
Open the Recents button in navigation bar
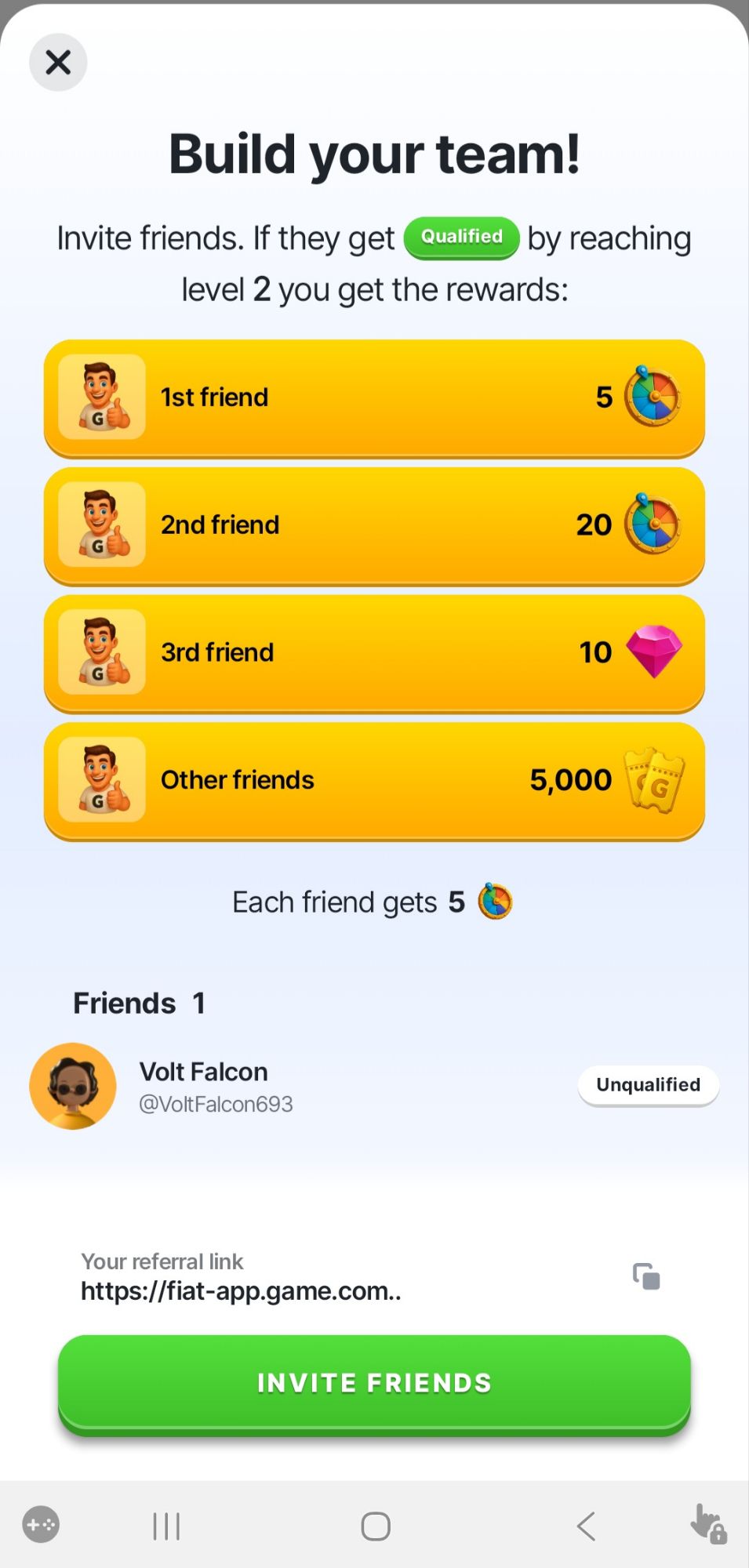coord(165,1524)
